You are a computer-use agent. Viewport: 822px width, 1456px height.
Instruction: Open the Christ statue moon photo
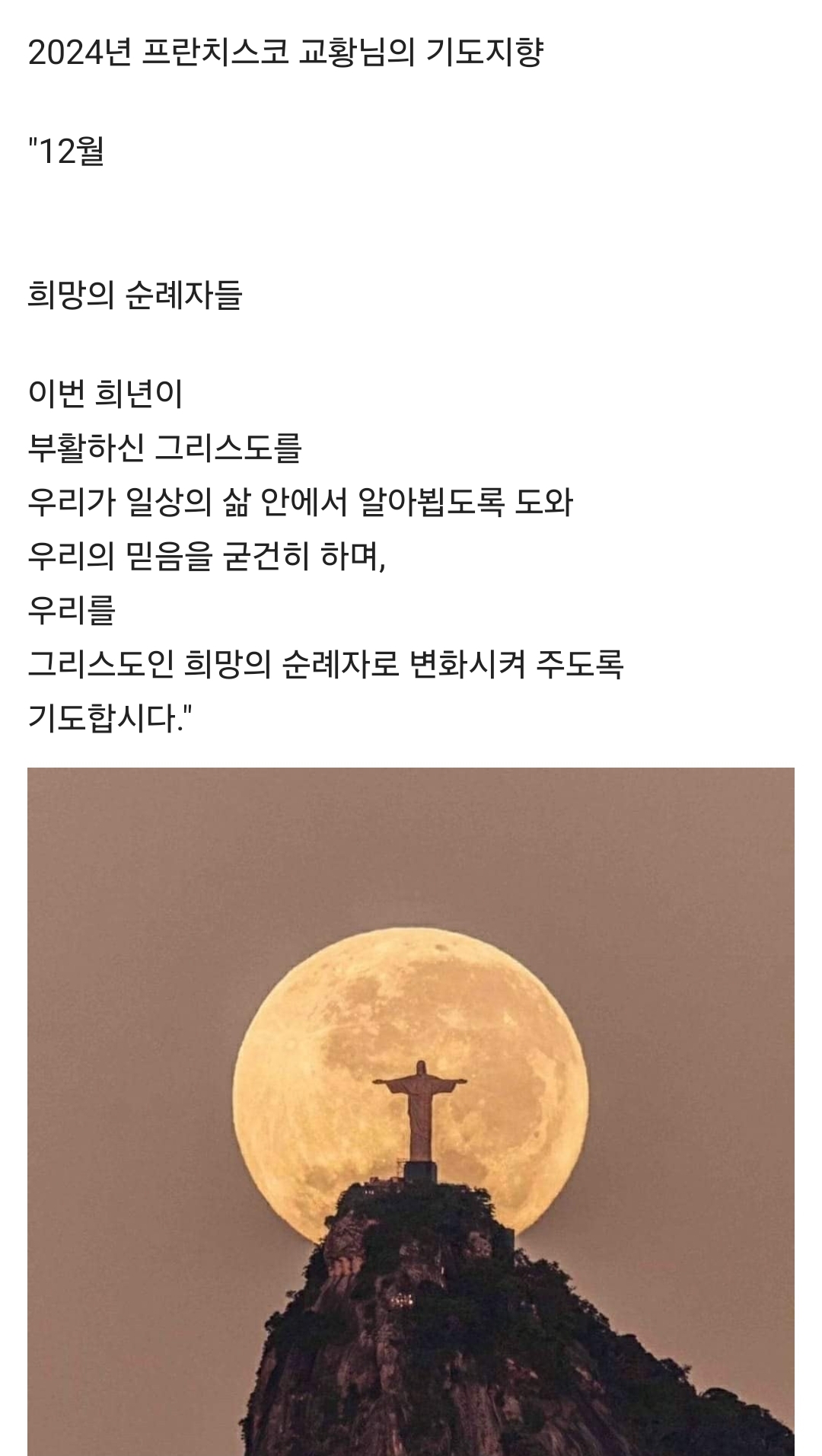pos(411,1110)
